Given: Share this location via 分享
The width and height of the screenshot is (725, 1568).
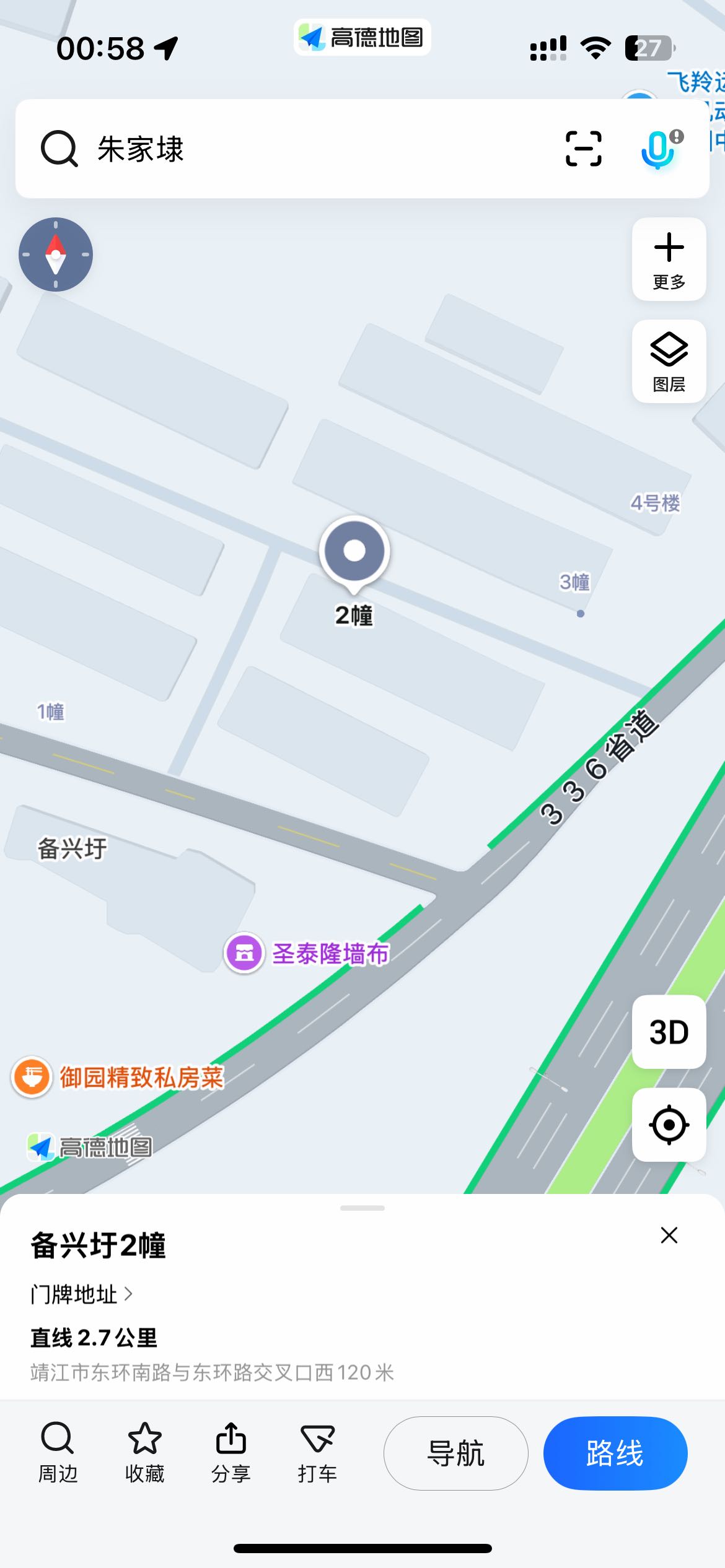Looking at the screenshot, I should pos(231,1452).
